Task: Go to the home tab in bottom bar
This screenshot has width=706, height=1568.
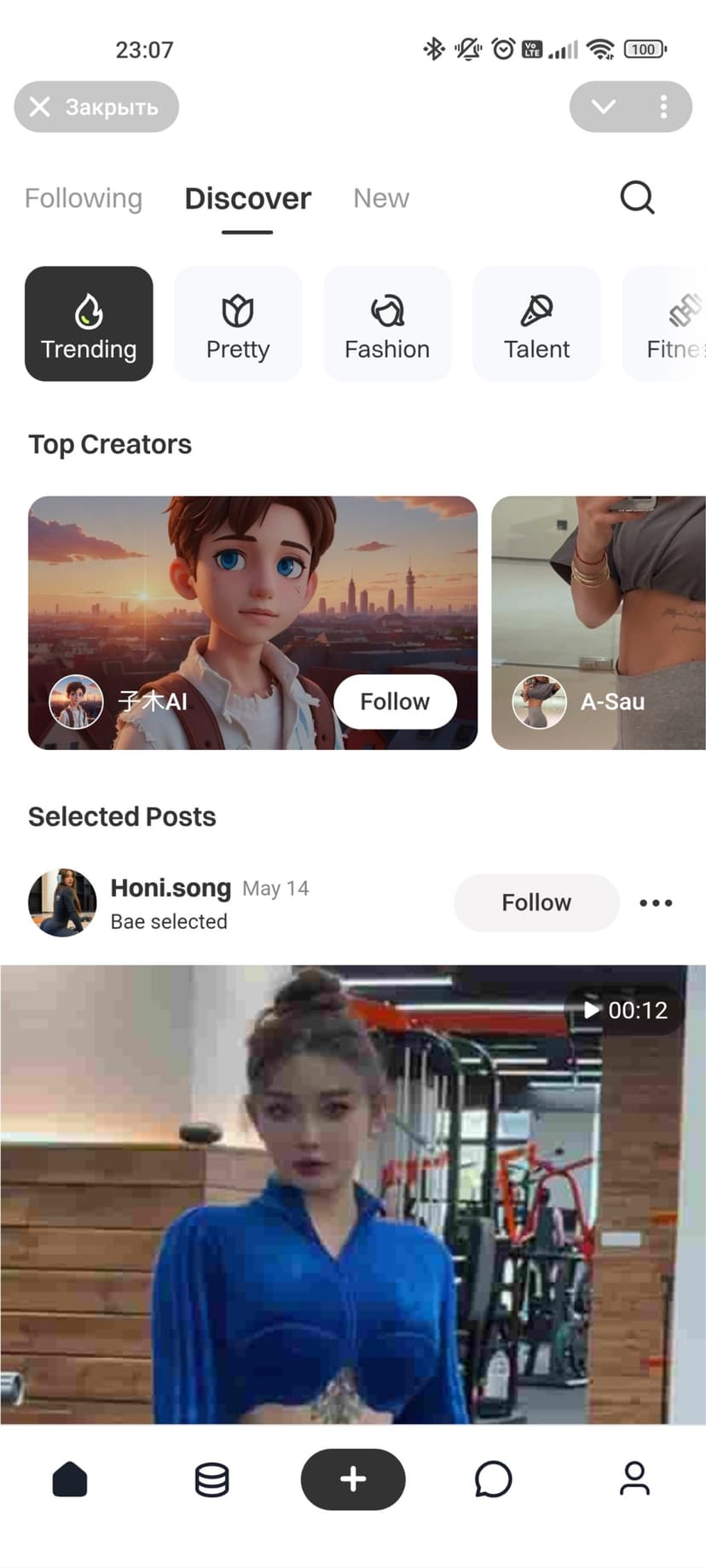Action: (x=70, y=1479)
